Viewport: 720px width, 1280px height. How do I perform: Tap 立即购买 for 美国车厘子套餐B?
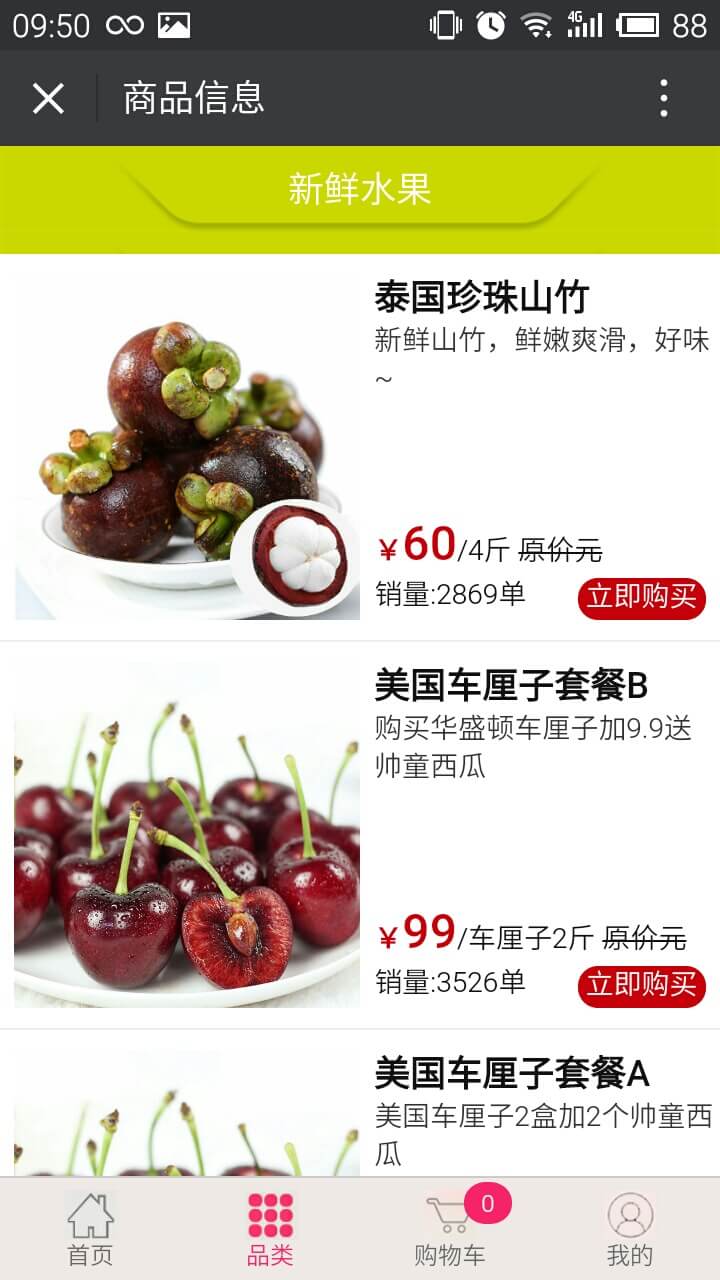pyautogui.click(x=641, y=986)
